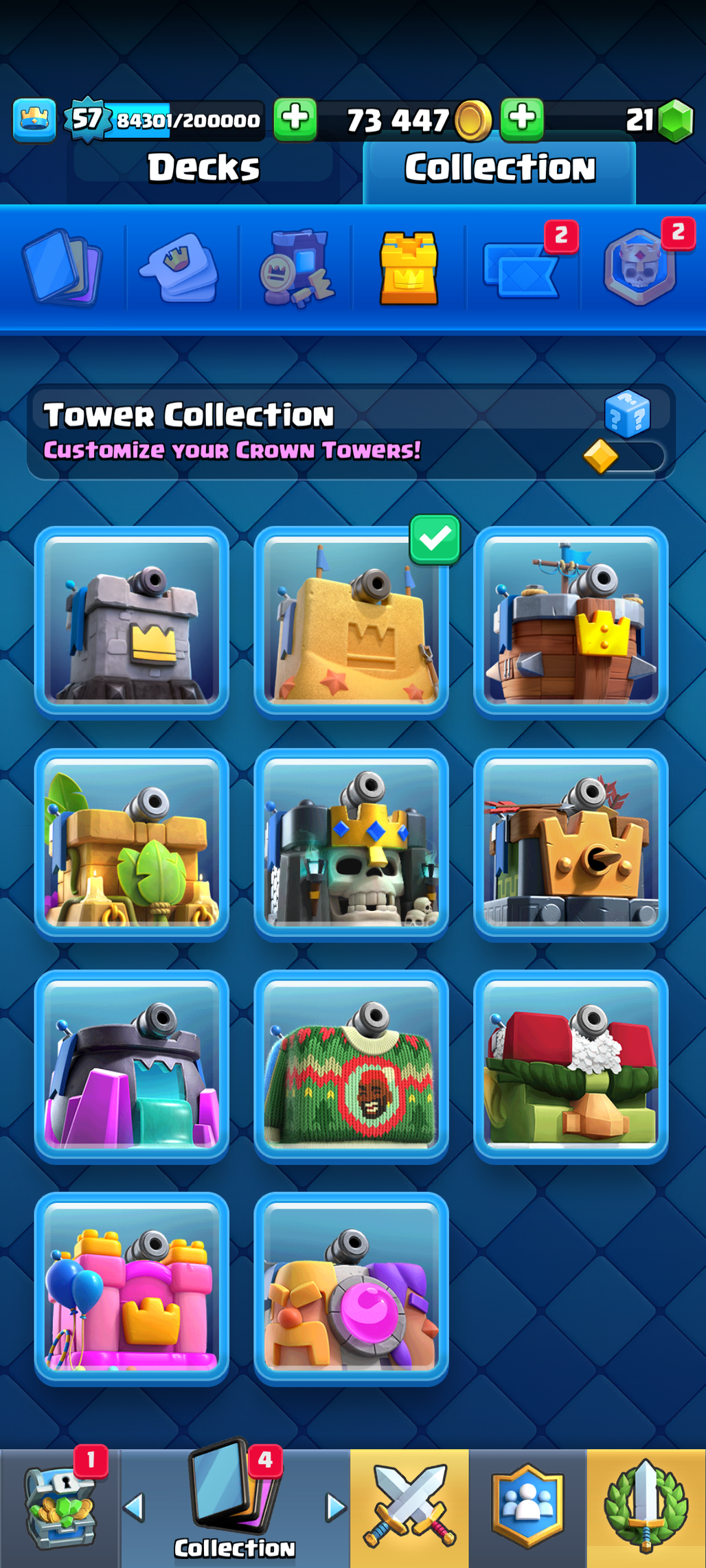The height and width of the screenshot is (1568, 706).
Task: Open the shop chest tab
Action: point(60,1509)
